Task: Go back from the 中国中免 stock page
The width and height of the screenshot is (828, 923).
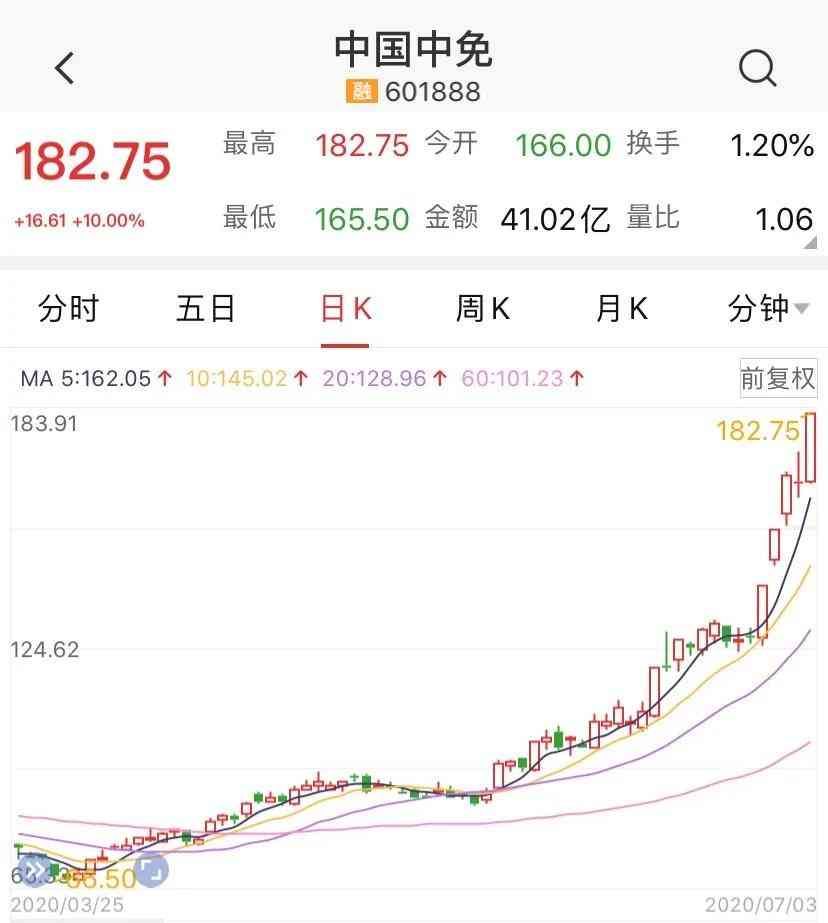Action: coord(65,69)
